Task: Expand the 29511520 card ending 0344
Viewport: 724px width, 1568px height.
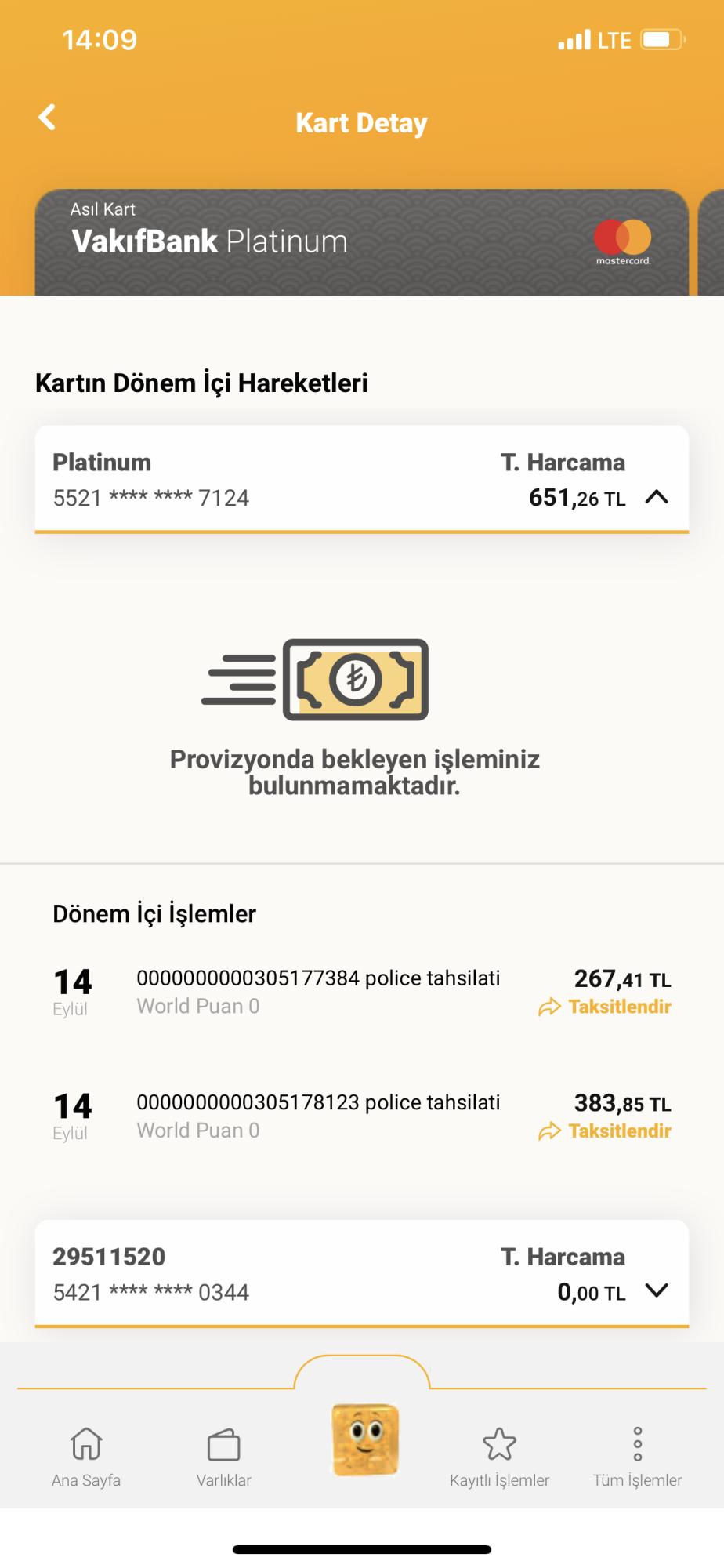Action: pos(656,1290)
